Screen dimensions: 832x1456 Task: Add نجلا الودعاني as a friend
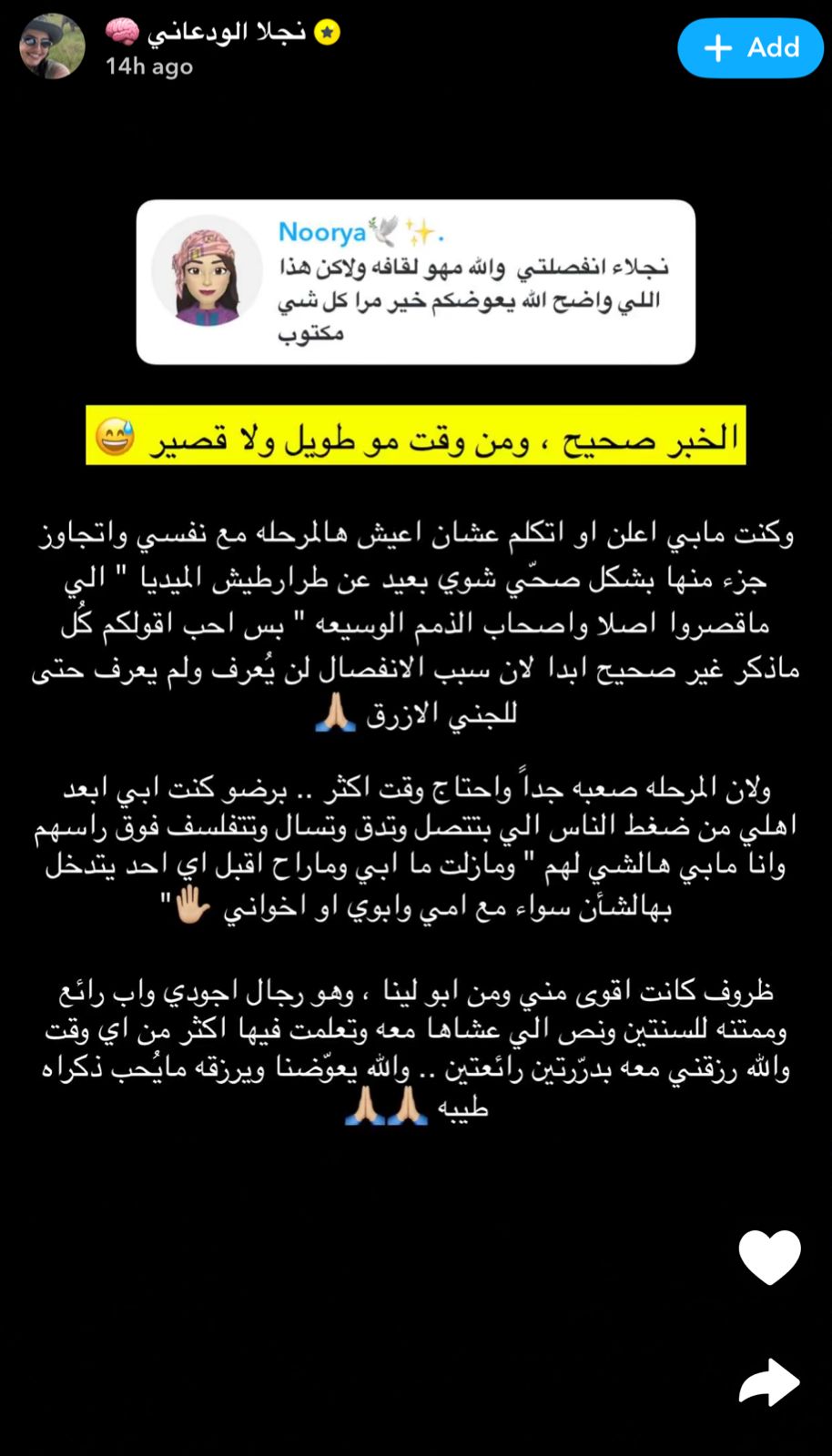750,47
